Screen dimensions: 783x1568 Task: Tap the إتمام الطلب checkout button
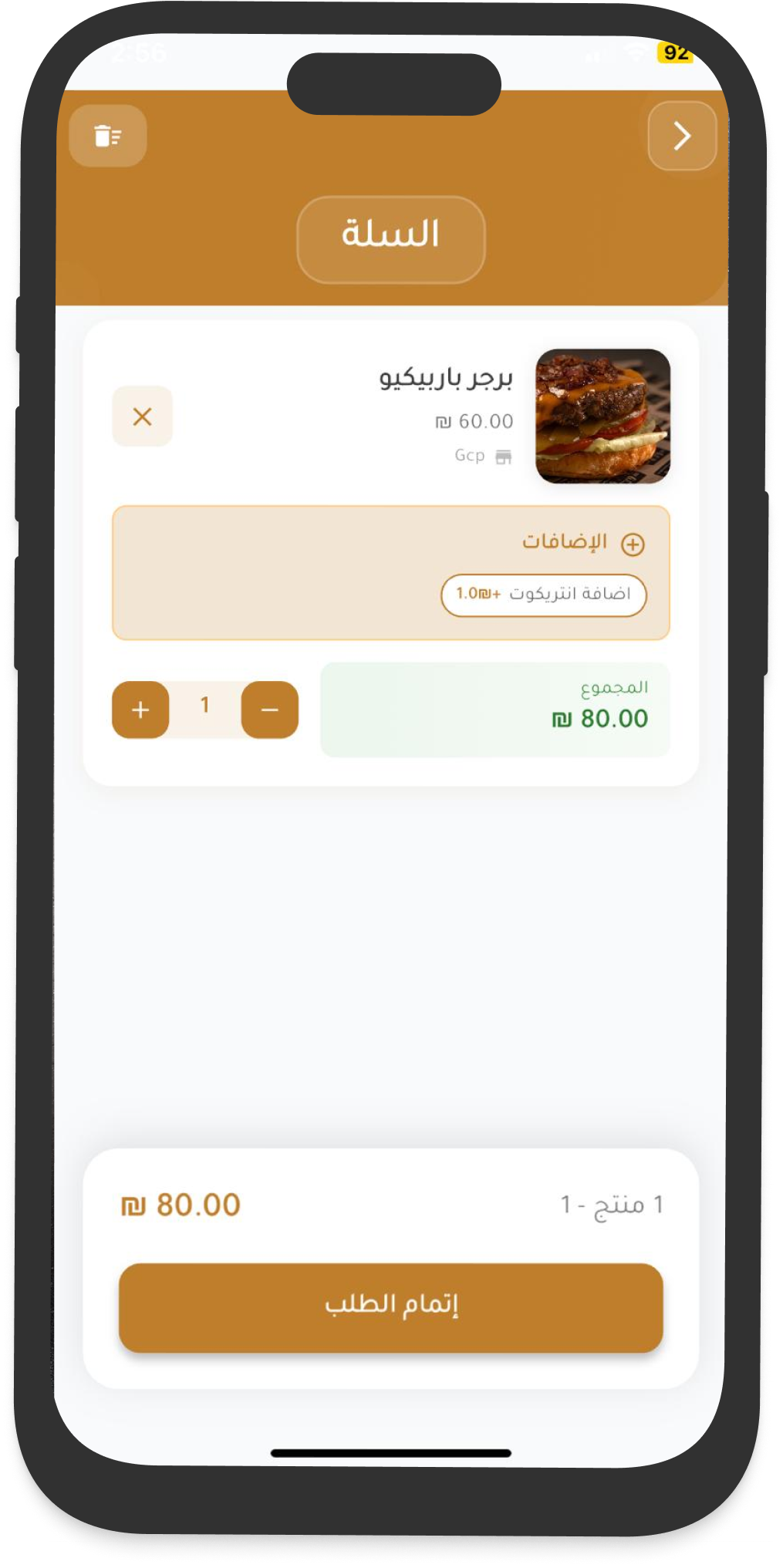click(391, 1307)
